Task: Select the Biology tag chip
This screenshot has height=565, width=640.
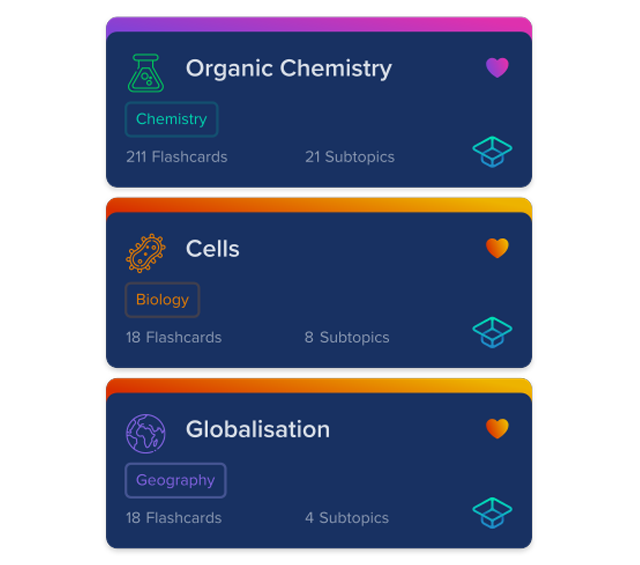Action: [x=162, y=300]
